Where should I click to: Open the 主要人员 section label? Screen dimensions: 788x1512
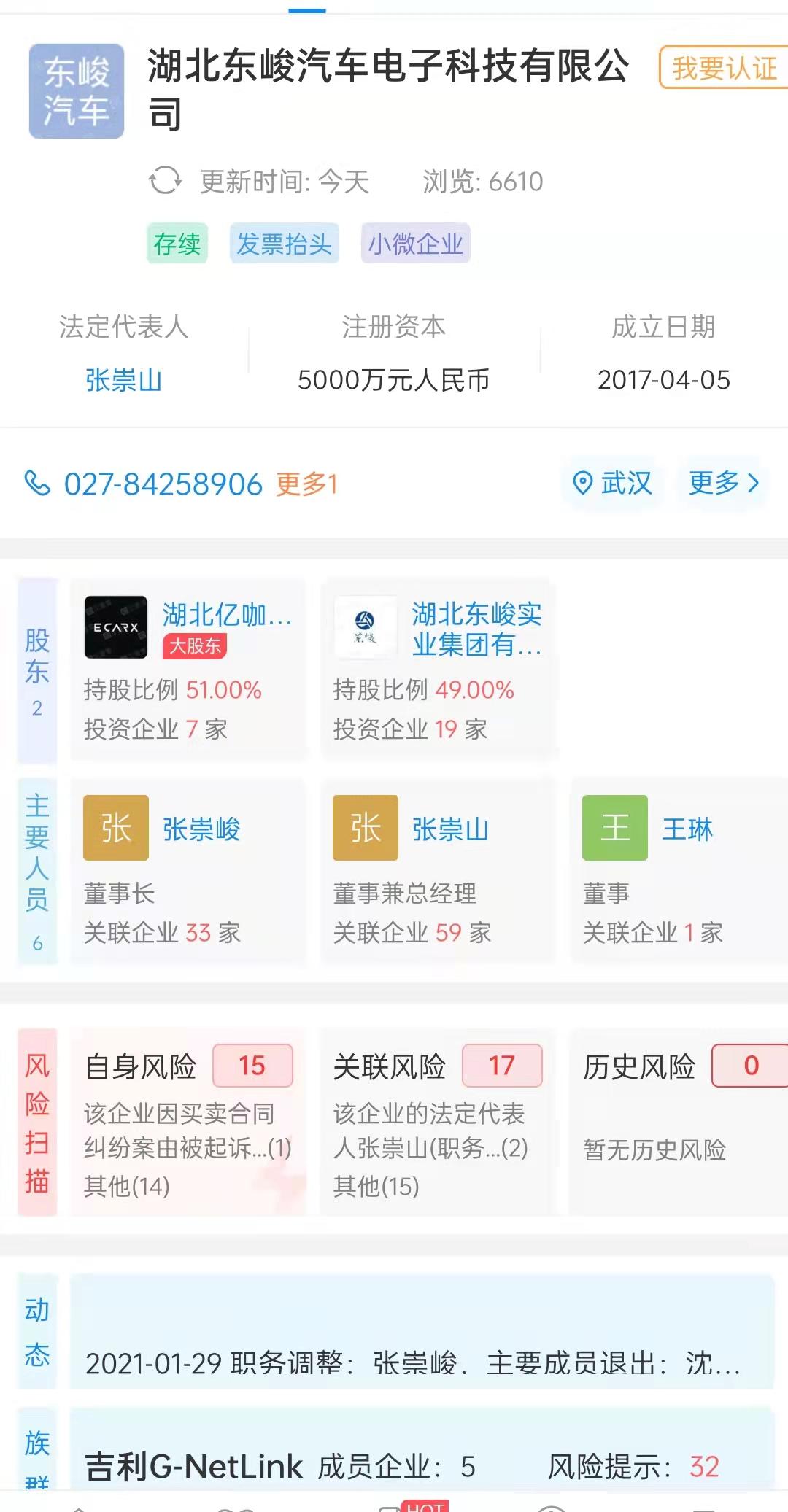pyautogui.click(x=37, y=872)
